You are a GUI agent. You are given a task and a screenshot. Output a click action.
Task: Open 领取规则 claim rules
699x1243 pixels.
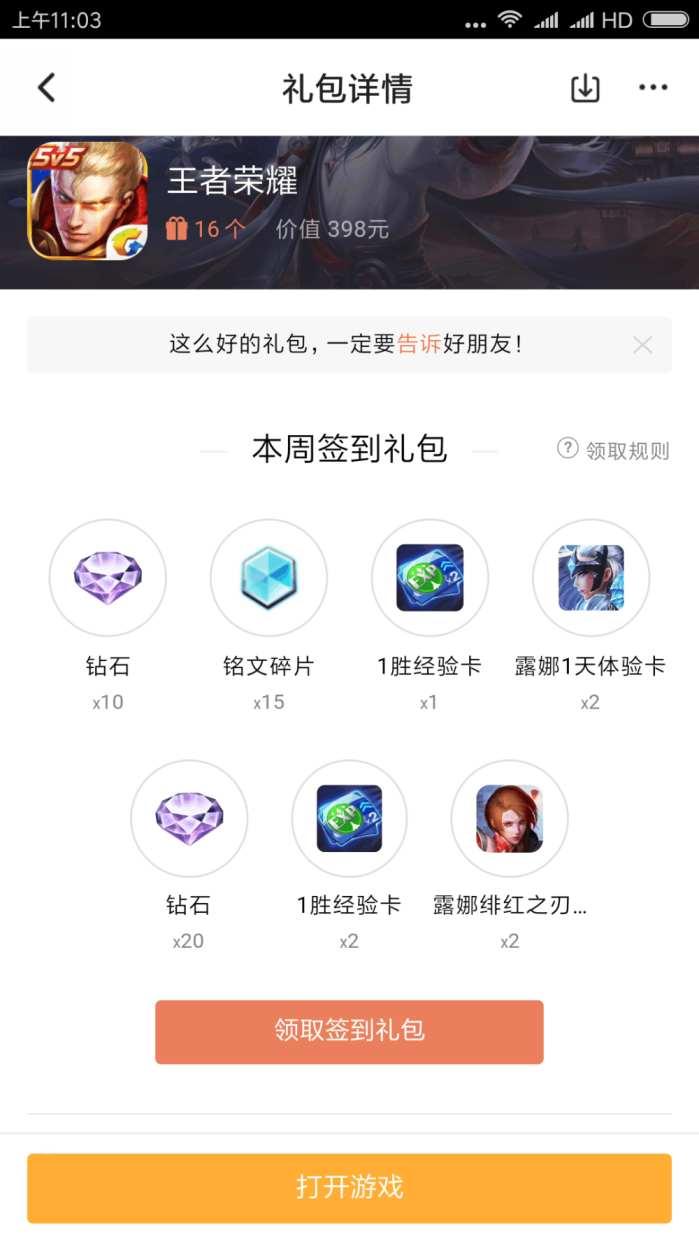click(613, 450)
